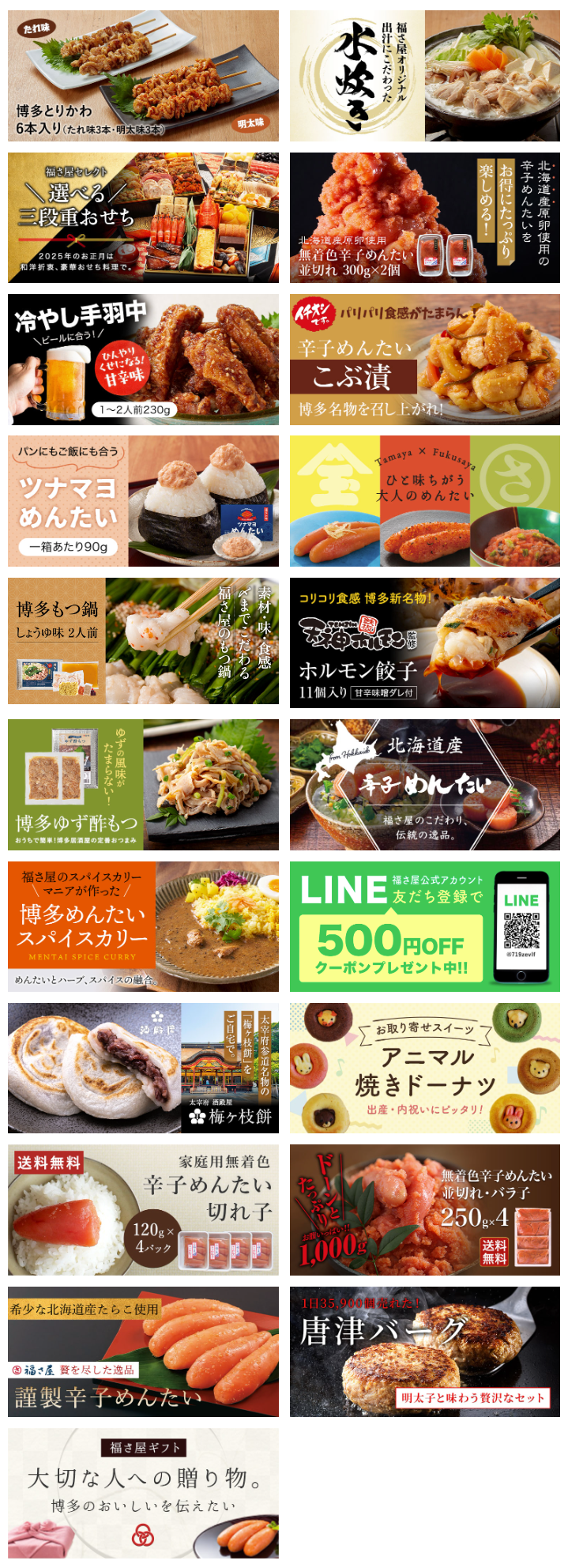Open the 選べる三段重おせち banner
Screen dimensions: 568x1568
[x=143, y=217]
